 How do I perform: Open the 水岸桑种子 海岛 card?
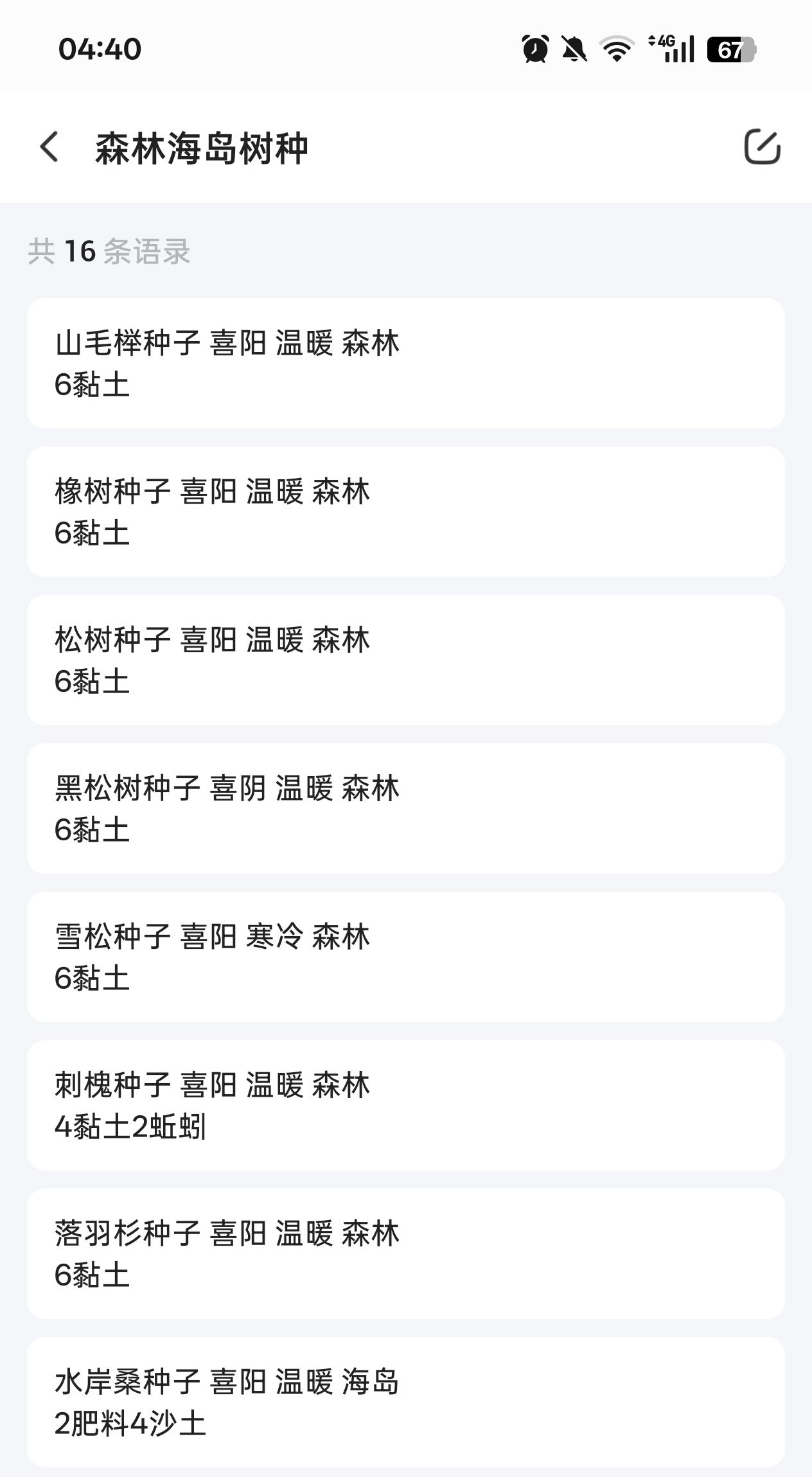click(x=405, y=1402)
